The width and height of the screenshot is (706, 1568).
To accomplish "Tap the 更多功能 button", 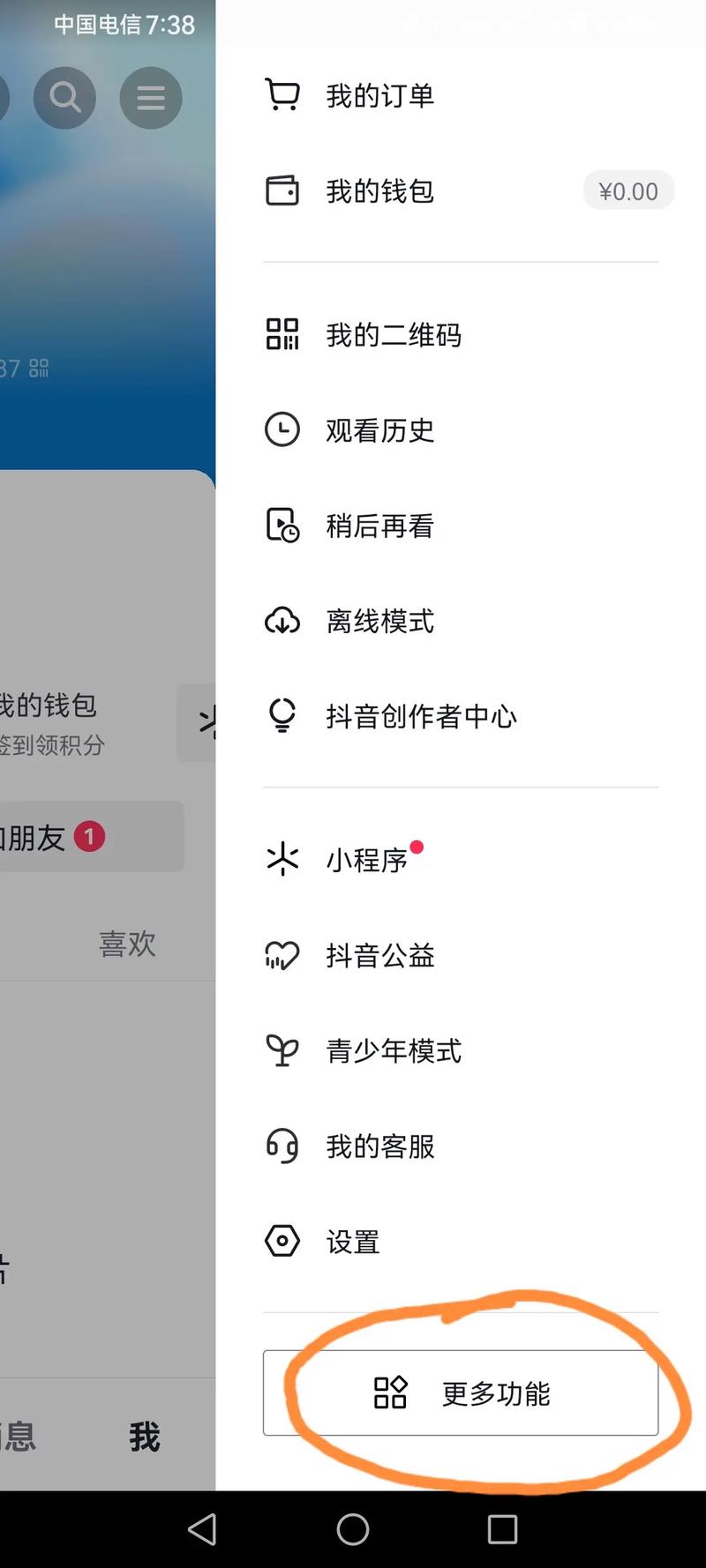I will (461, 1393).
